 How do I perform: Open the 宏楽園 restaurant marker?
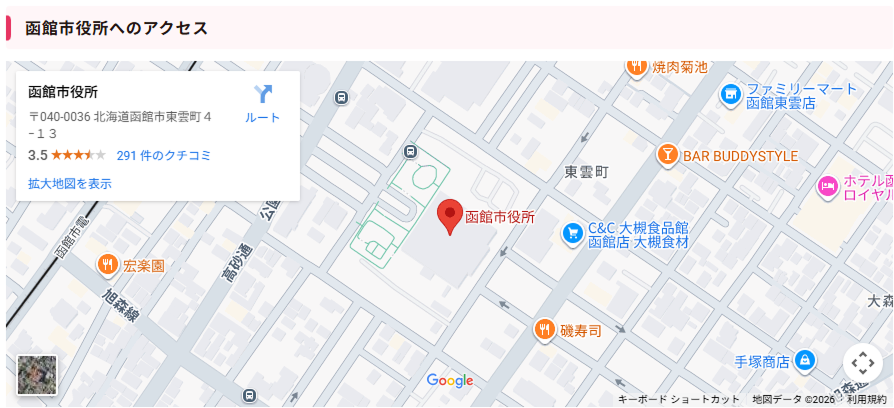click(108, 266)
